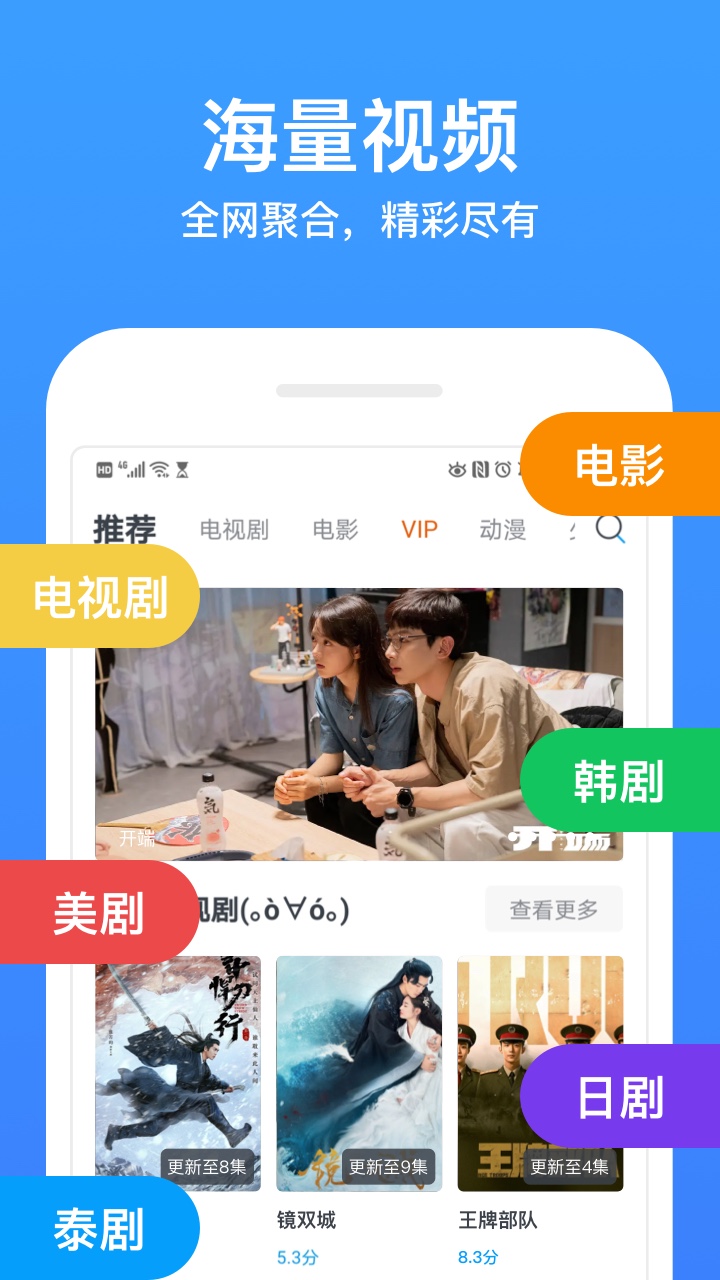Select the red 美剧 category bubble
720x1280 pixels.
coord(100,912)
